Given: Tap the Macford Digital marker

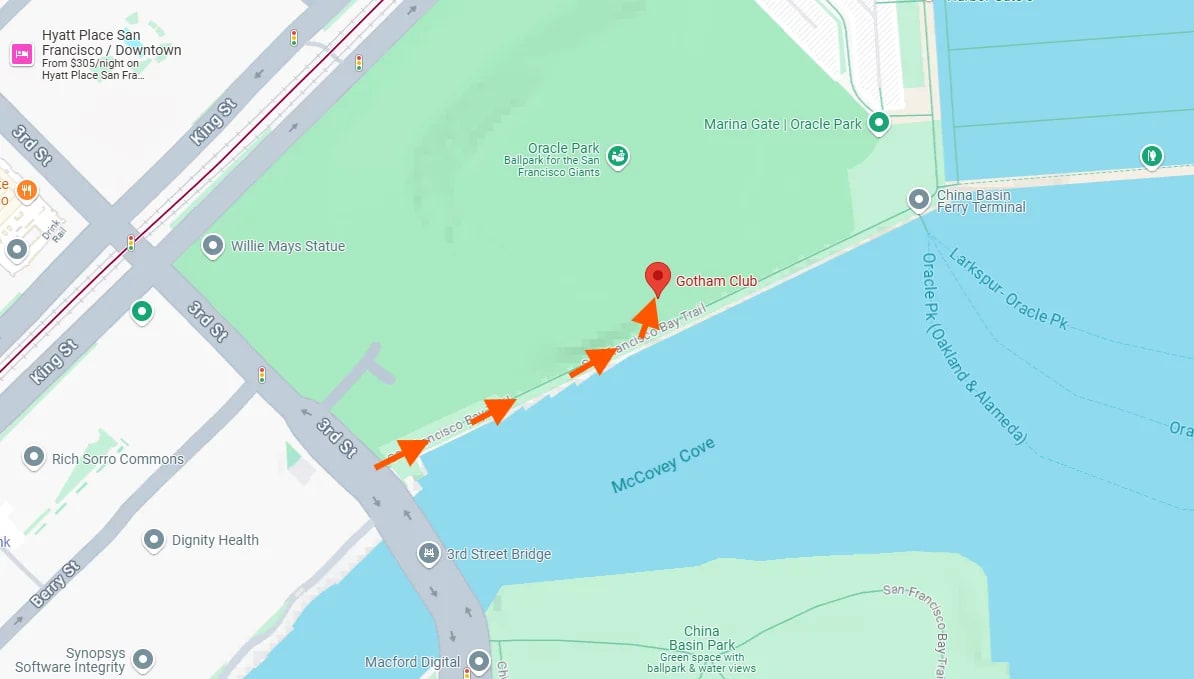Looking at the screenshot, I should (x=479, y=661).
